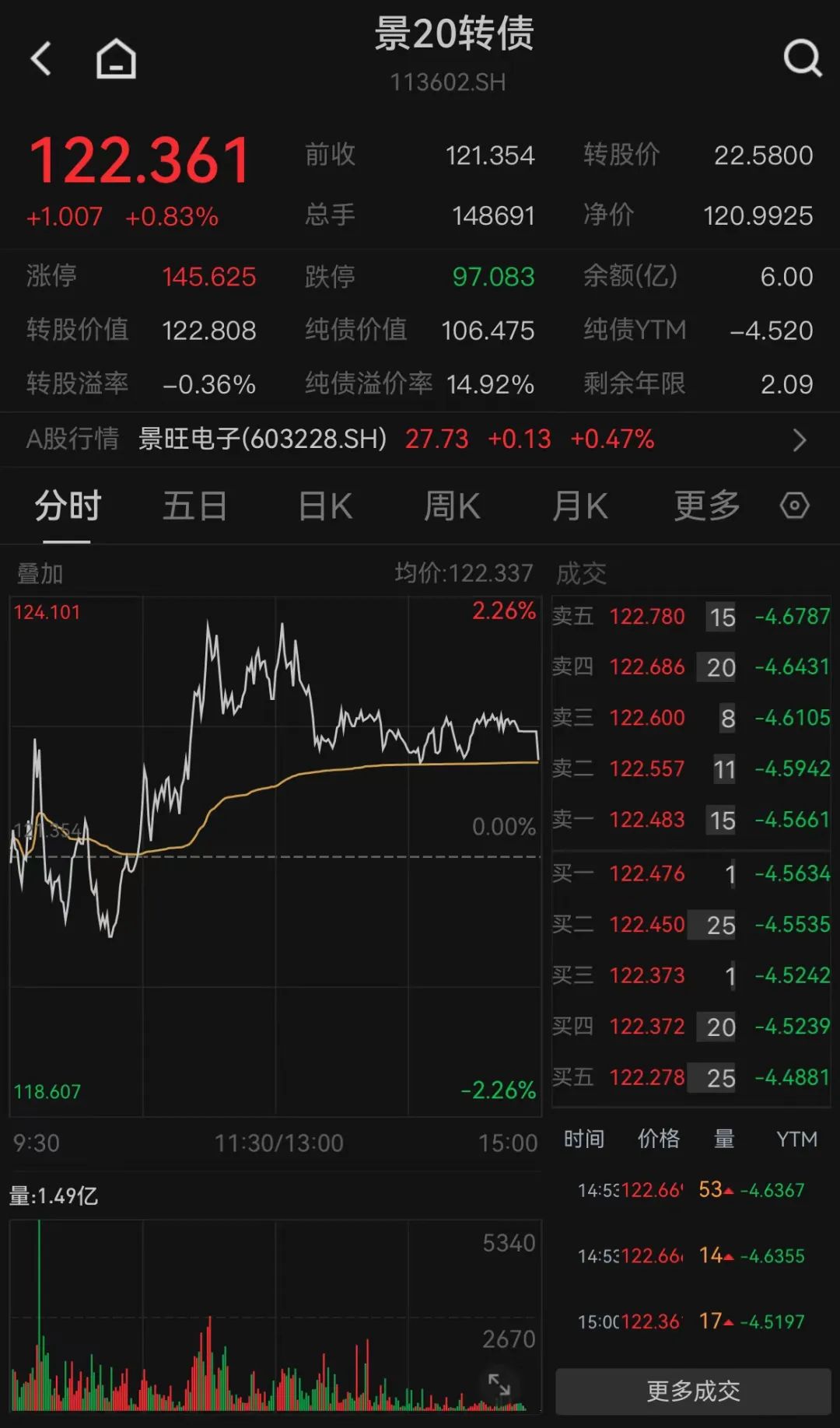This screenshot has height=1428, width=840.
Task: Expand 景旺电子 A股行情 via right chevron
Action: [x=800, y=439]
